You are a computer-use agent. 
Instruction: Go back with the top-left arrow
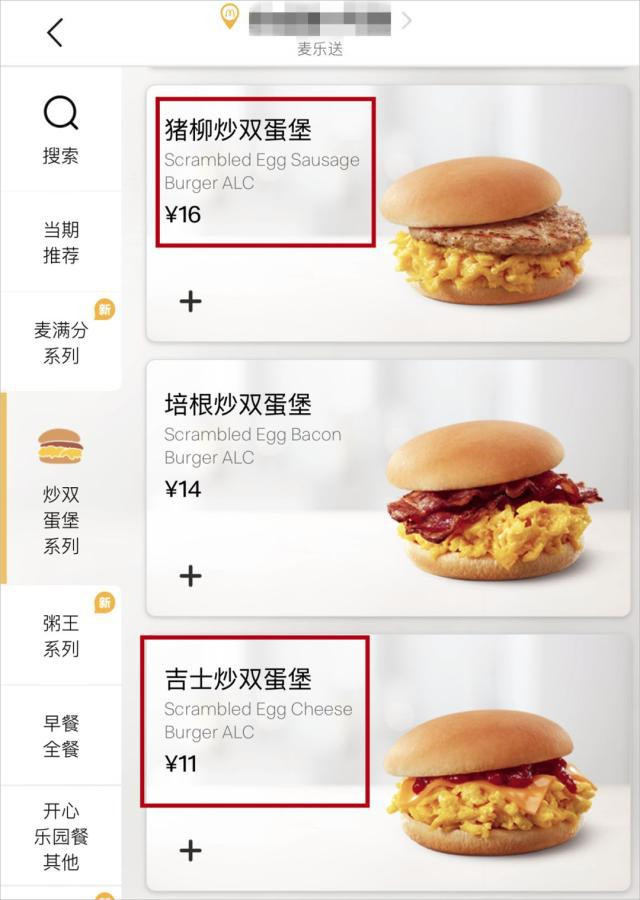pos(55,32)
